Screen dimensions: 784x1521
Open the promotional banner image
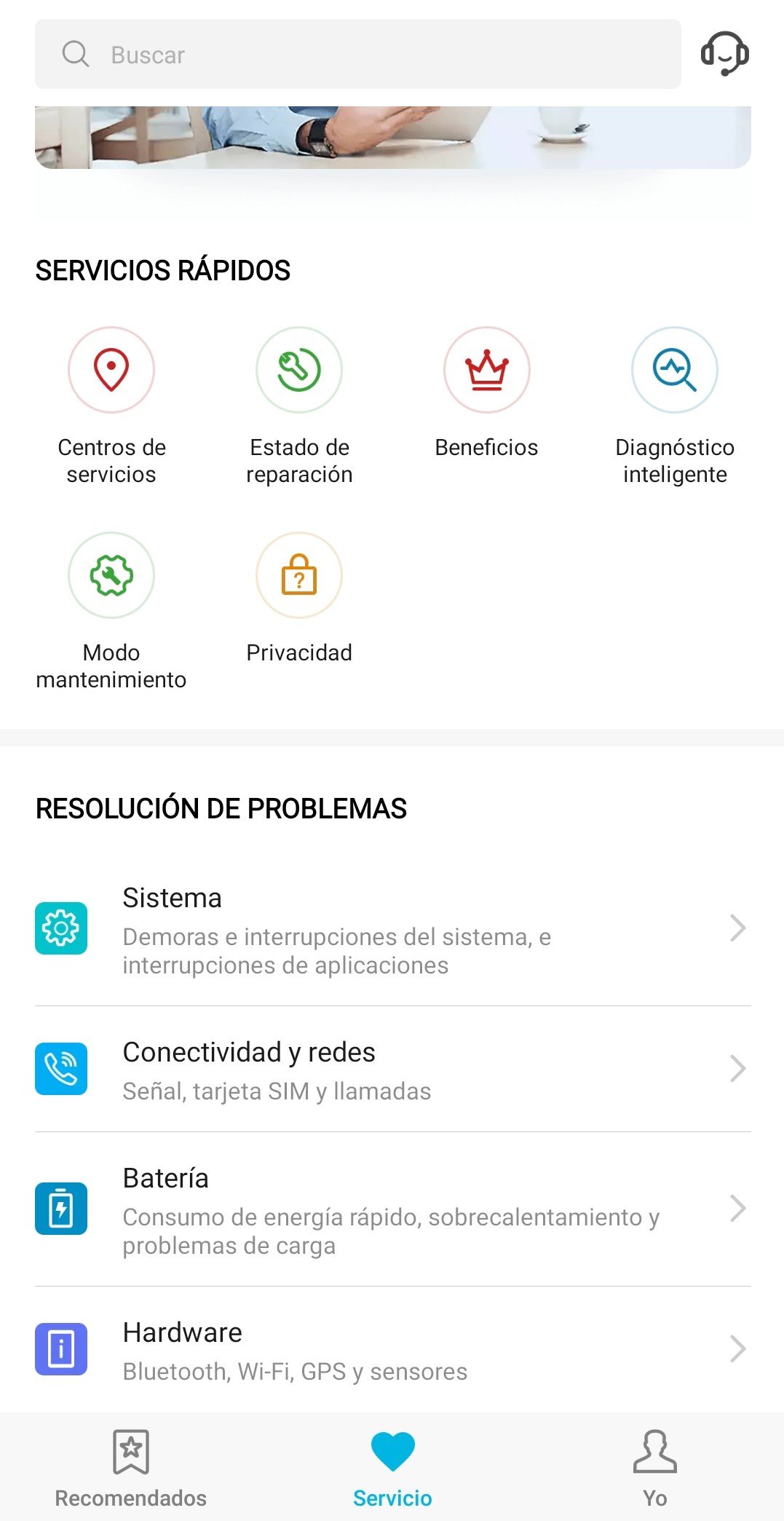[x=393, y=137]
